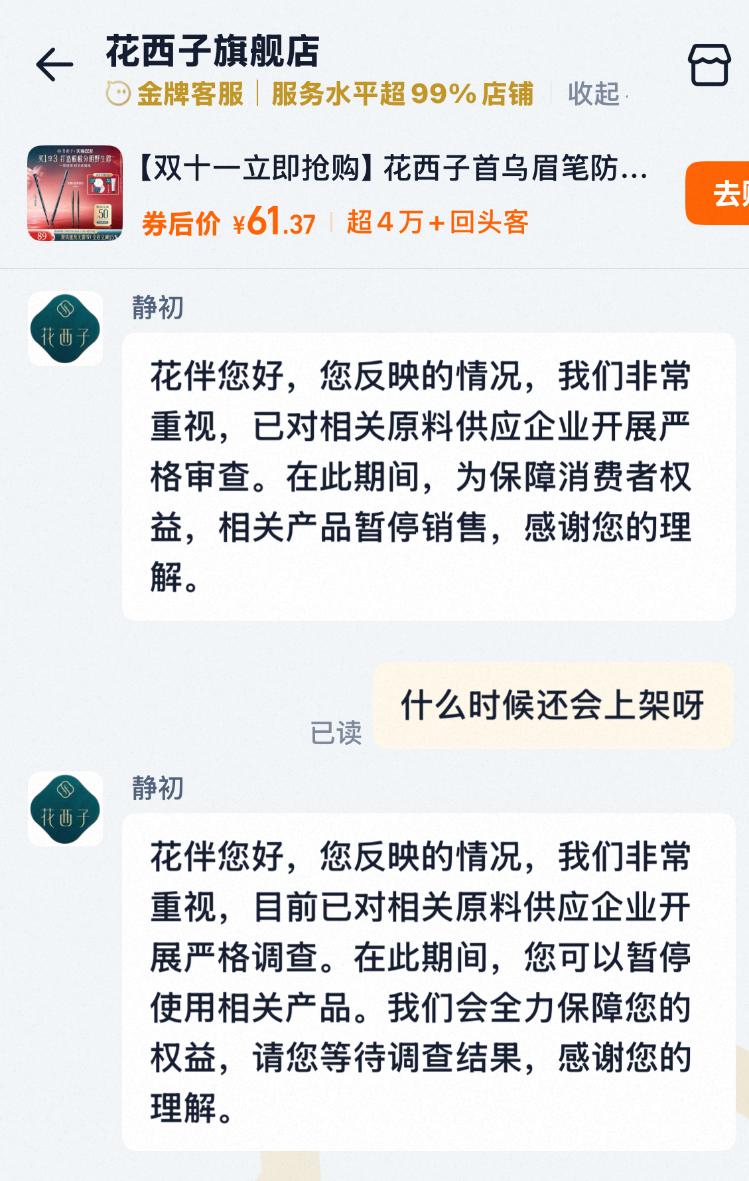Collapse the header with 收起
Viewport: 749px width, 1181px height.
pyautogui.click(x=595, y=94)
